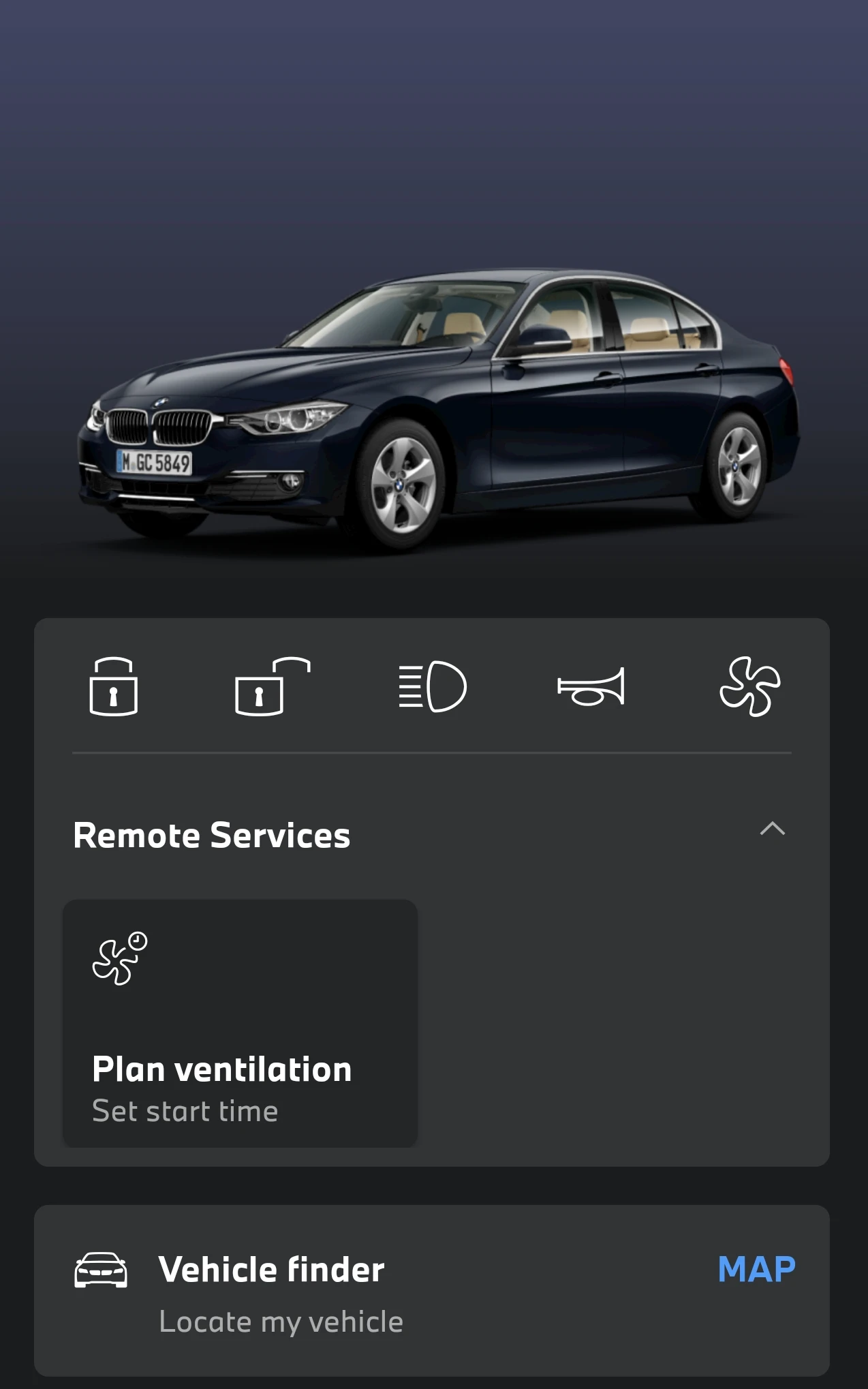Flash the headlights

432,686
